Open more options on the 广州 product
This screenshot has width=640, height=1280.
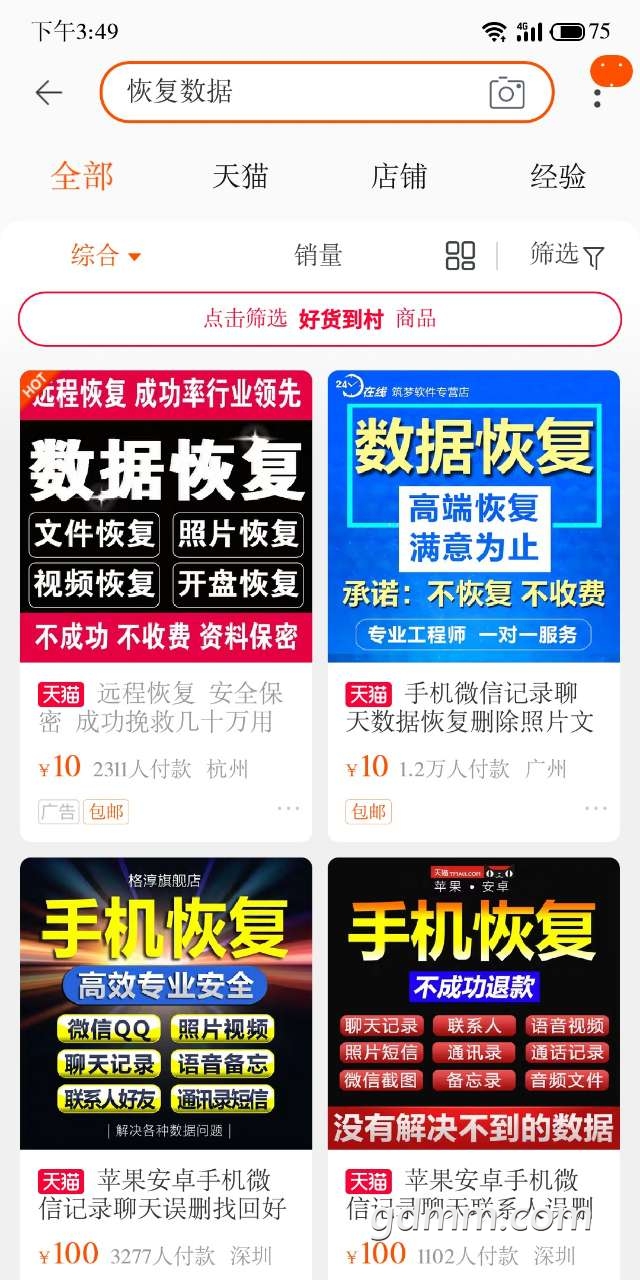click(x=596, y=808)
